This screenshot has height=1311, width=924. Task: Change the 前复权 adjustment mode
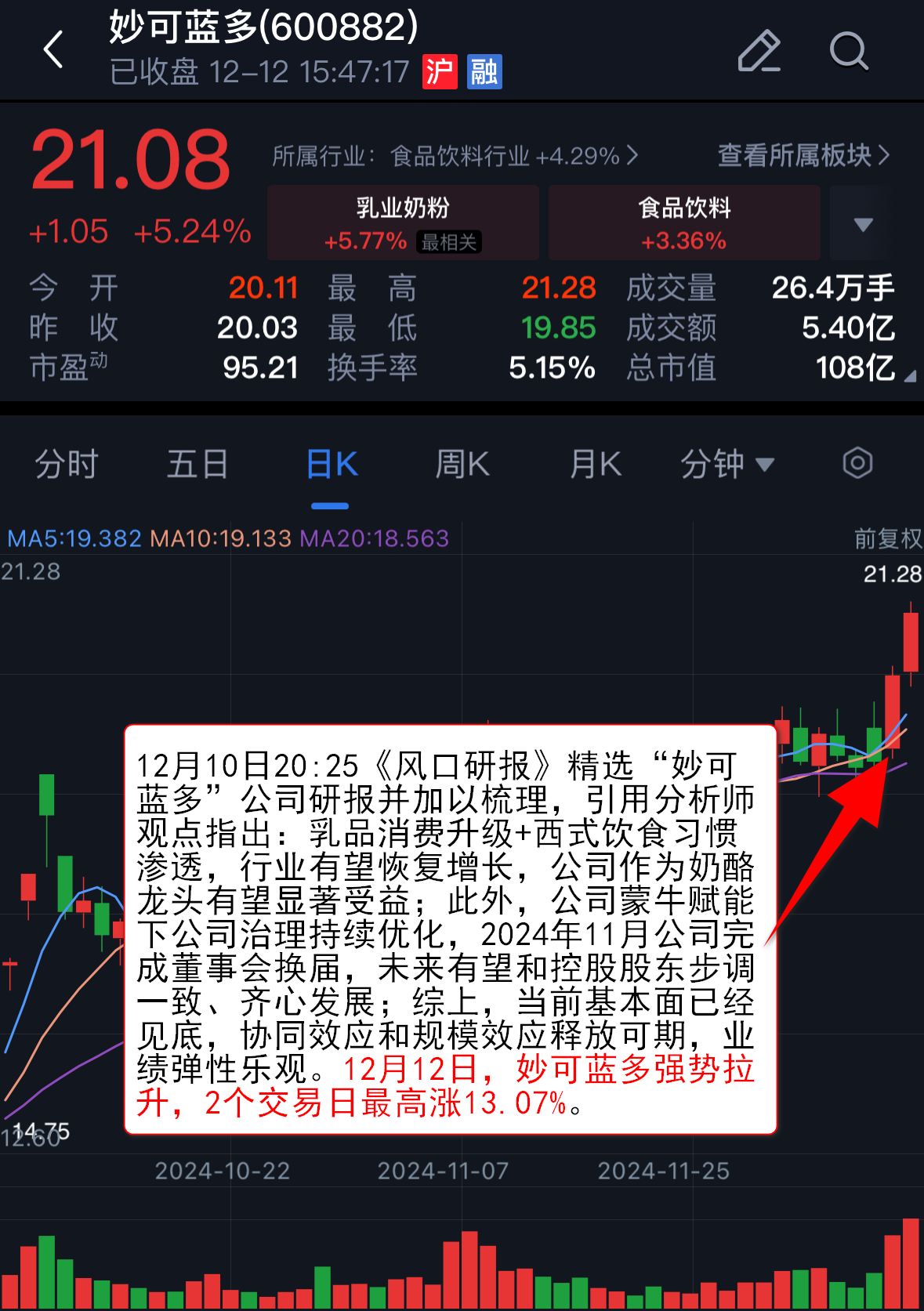[x=887, y=538]
